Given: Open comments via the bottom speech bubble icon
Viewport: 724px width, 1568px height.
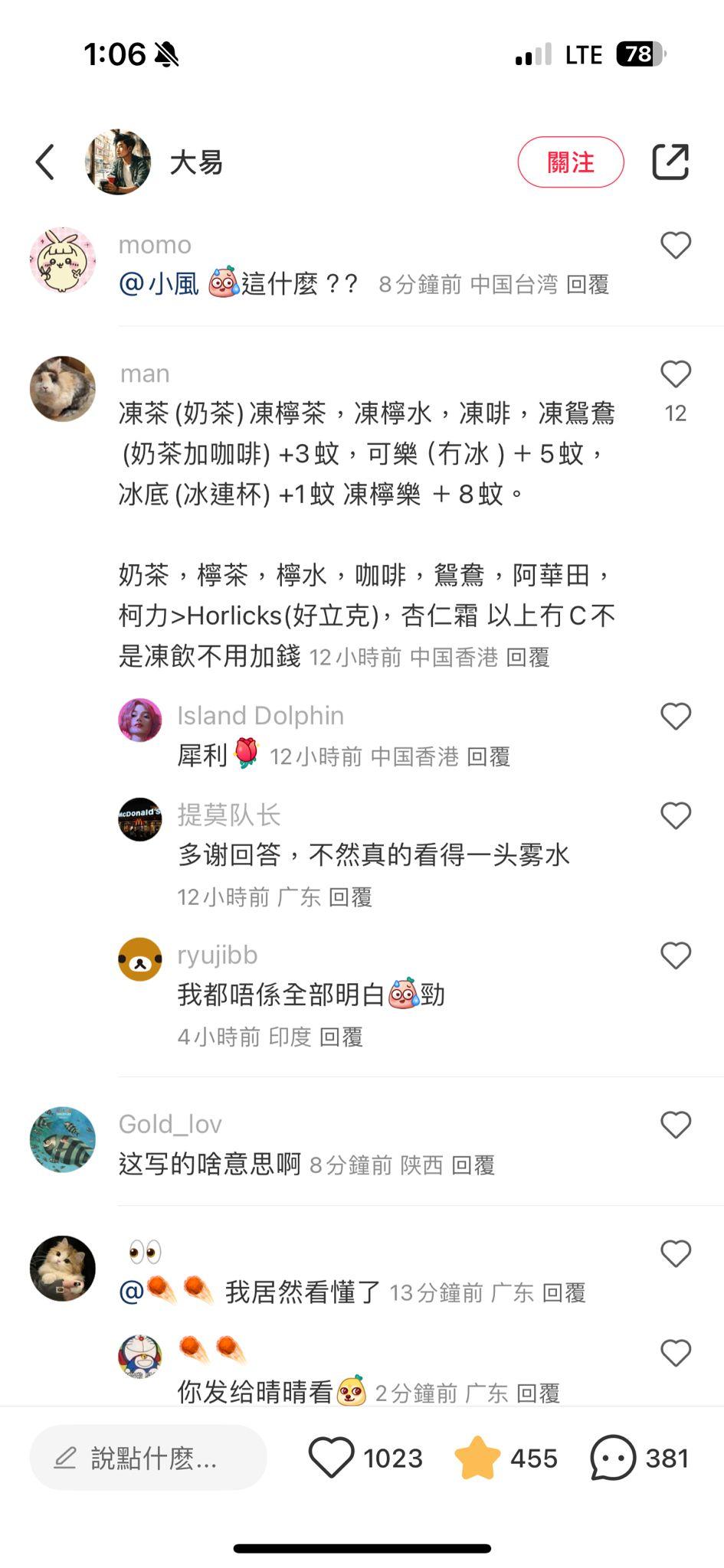Looking at the screenshot, I should pos(613,1458).
